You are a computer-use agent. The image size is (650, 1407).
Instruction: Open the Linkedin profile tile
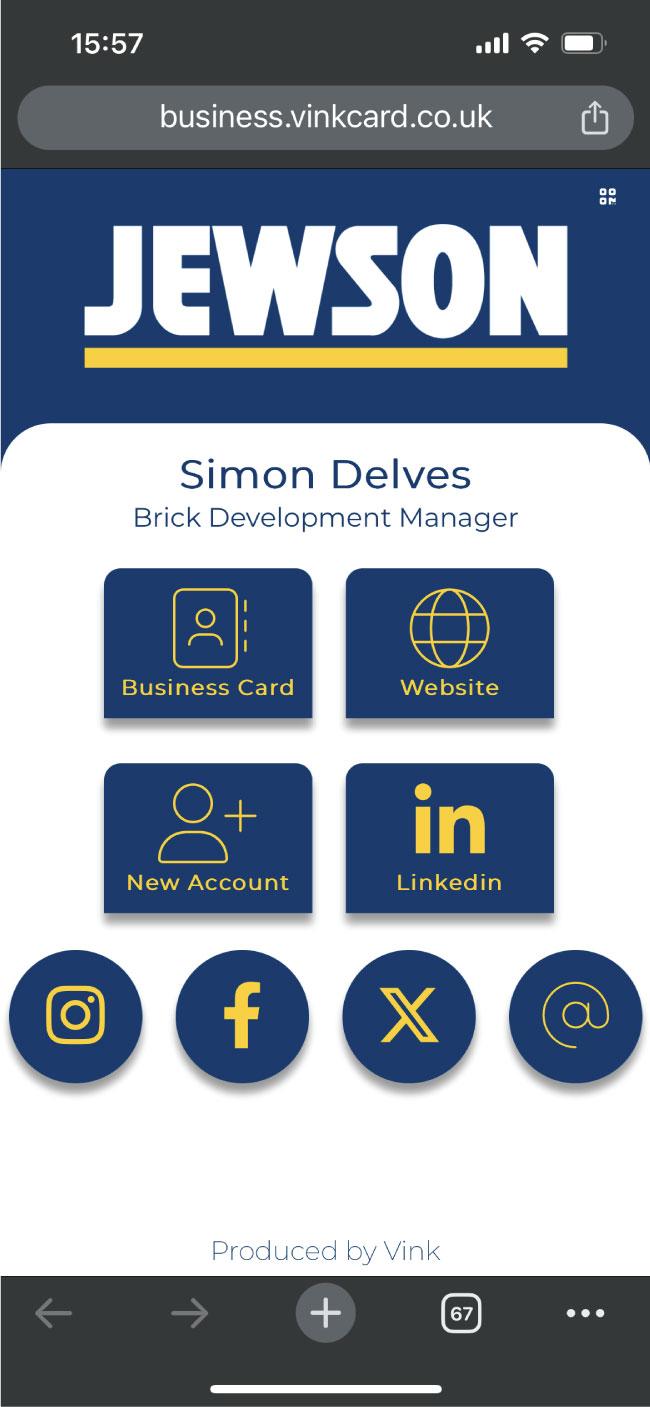coord(450,838)
